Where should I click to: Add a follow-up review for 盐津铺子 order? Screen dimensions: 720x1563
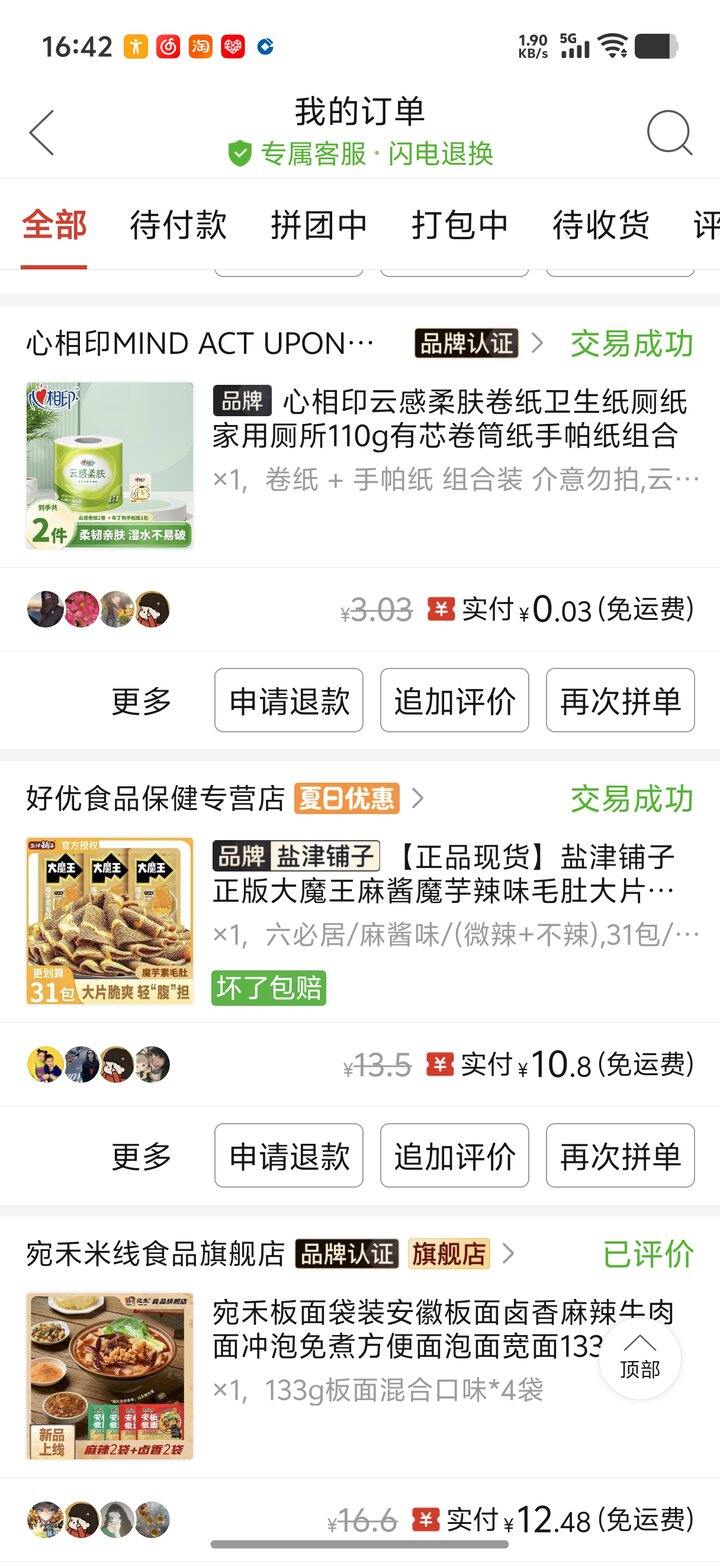pos(454,1156)
